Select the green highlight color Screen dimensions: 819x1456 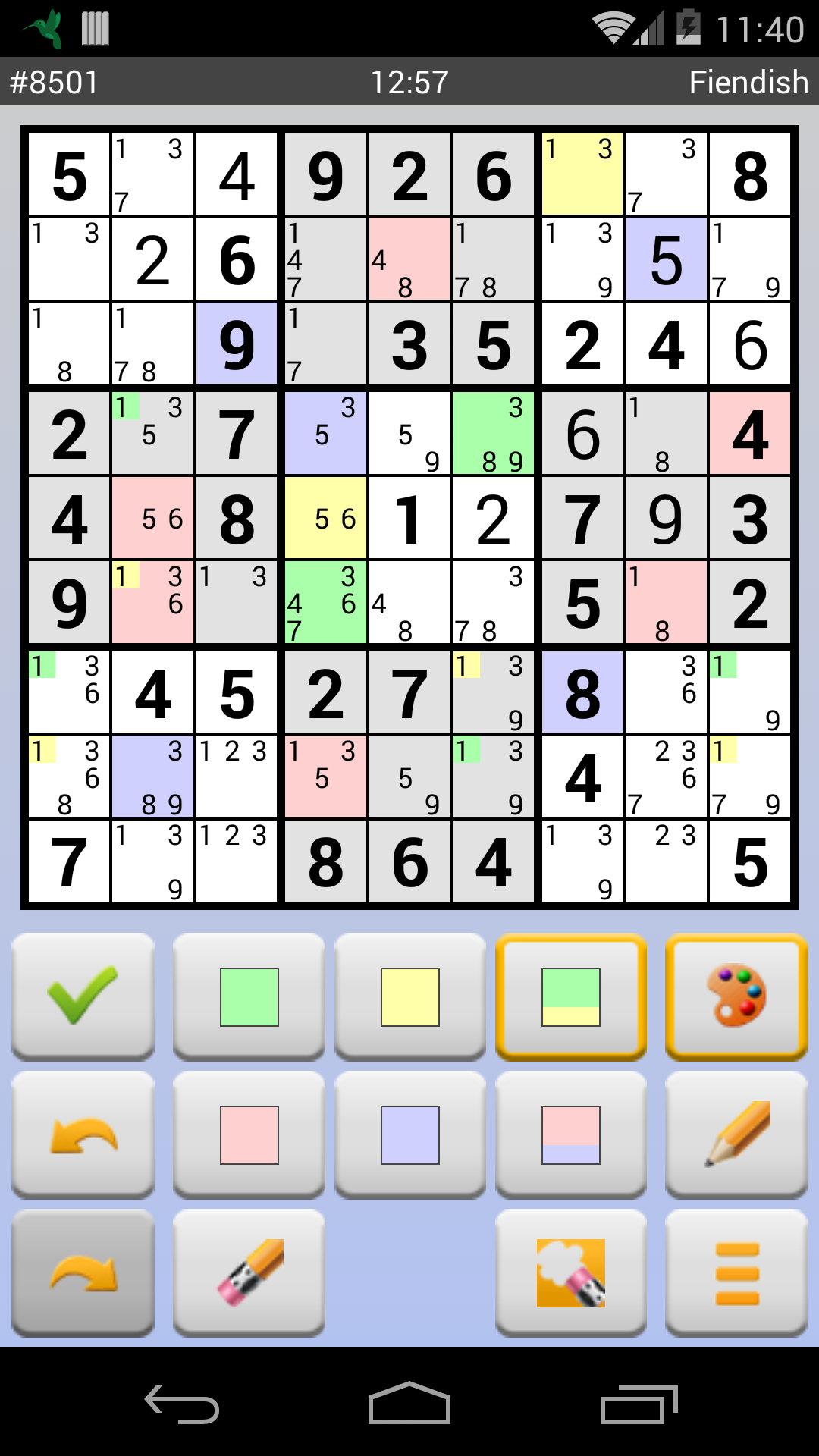pos(249,996)
